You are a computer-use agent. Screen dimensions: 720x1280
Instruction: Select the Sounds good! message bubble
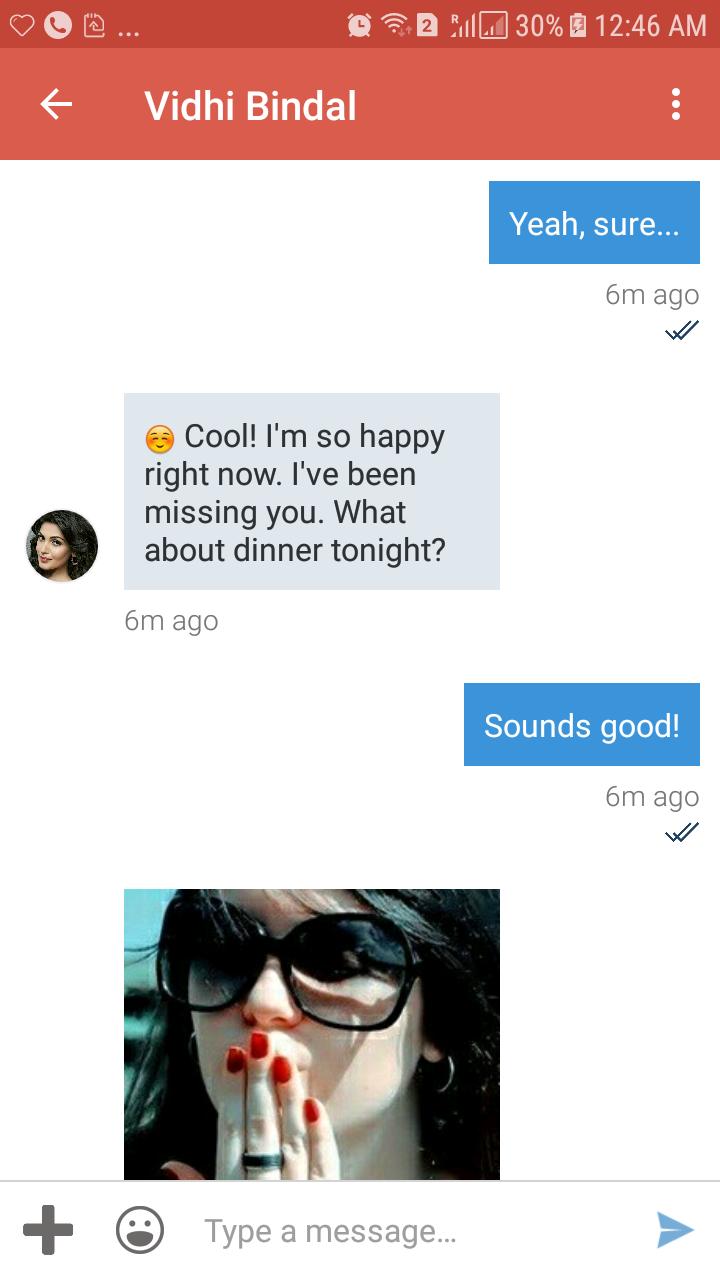[581, 724]
